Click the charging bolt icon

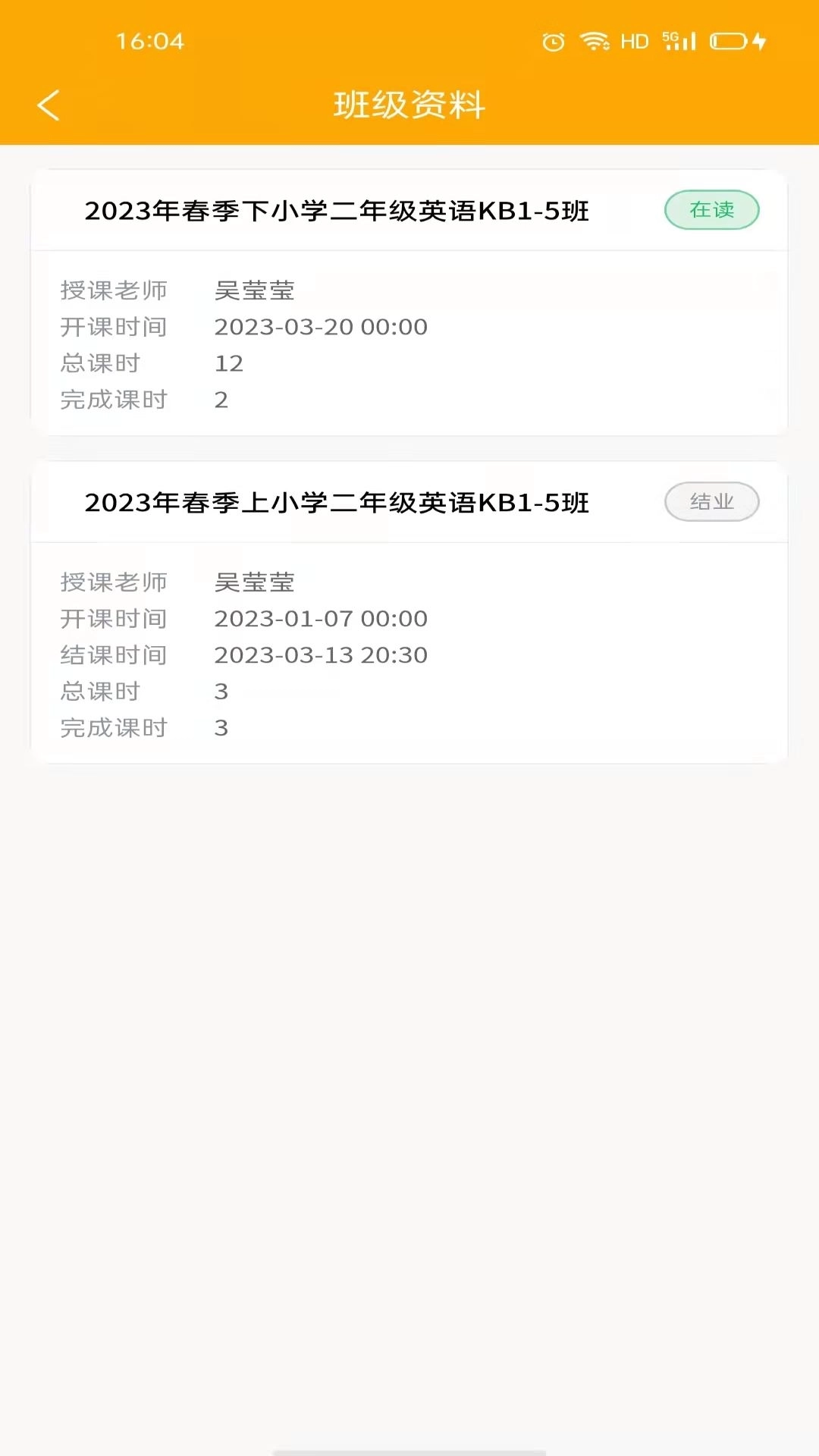(x=761, y=42)
